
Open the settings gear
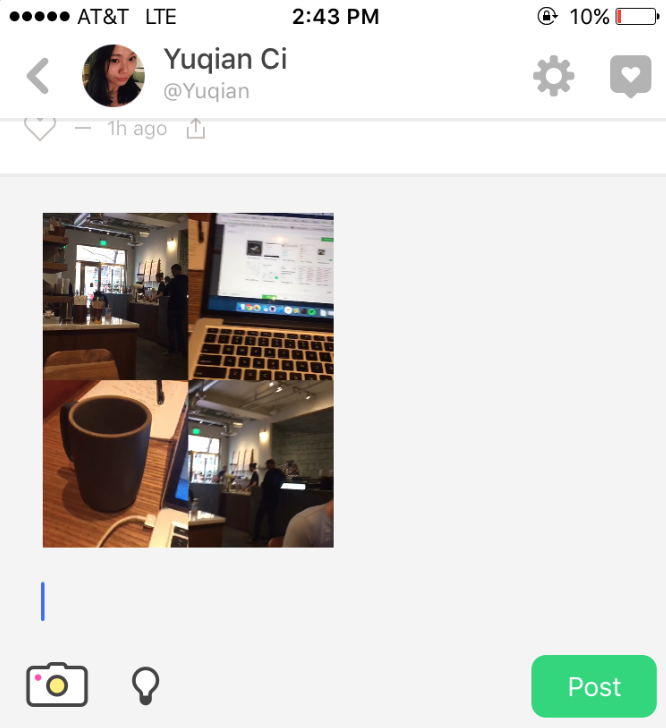pos(554,76)
